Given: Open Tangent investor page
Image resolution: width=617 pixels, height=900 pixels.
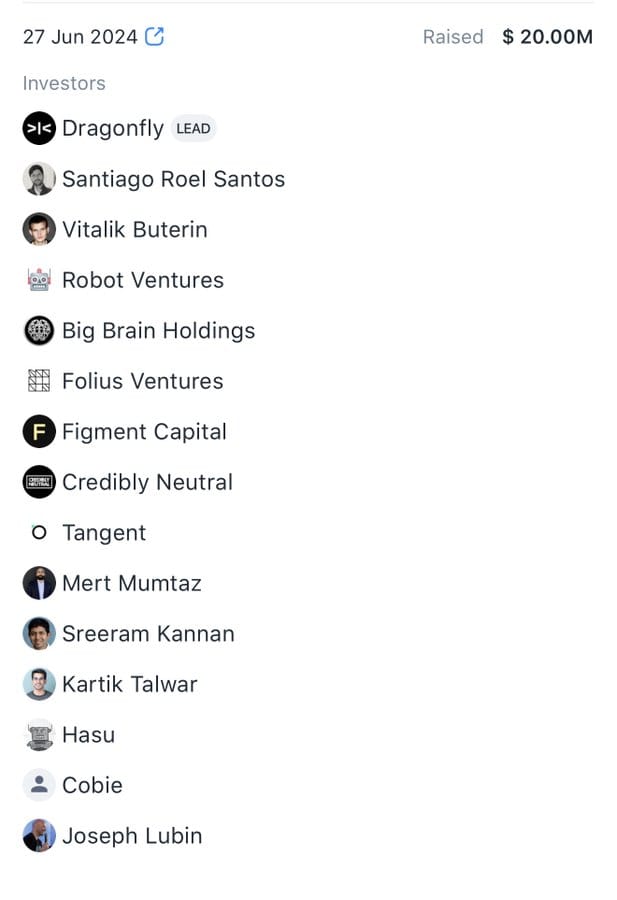Looking at the screenshot, I should click(x=104, y=533).
